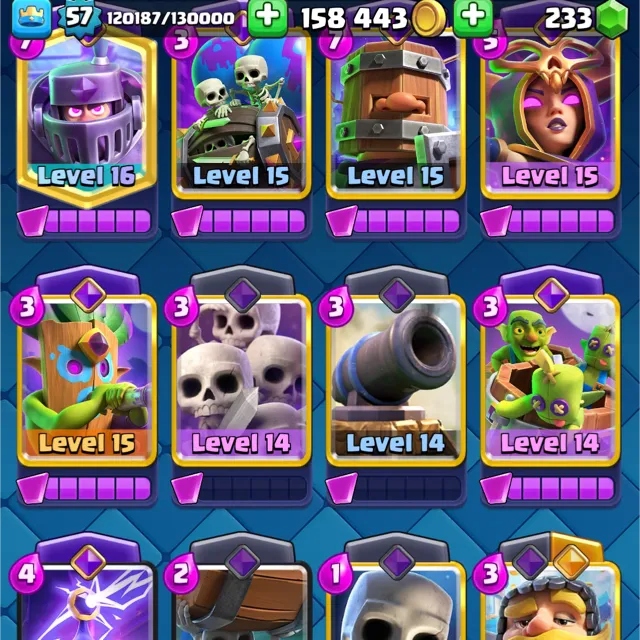Open the Level 14 Cannon card
The height and width of the screenshot is (640, 640).
tap(394, 380)
